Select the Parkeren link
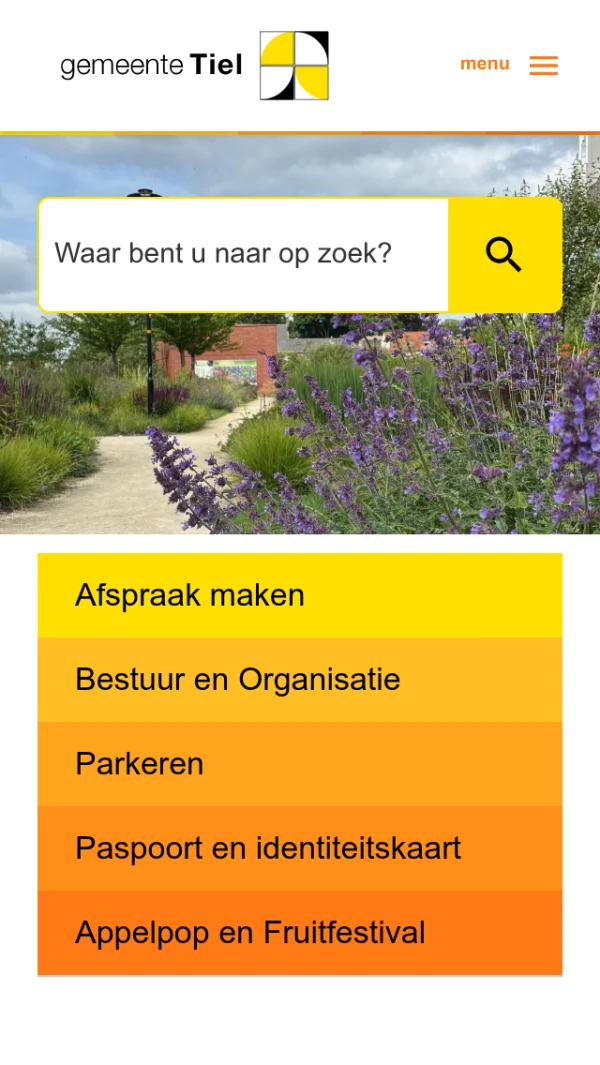The image size is (600, 1065). click(x=300, y=764)
